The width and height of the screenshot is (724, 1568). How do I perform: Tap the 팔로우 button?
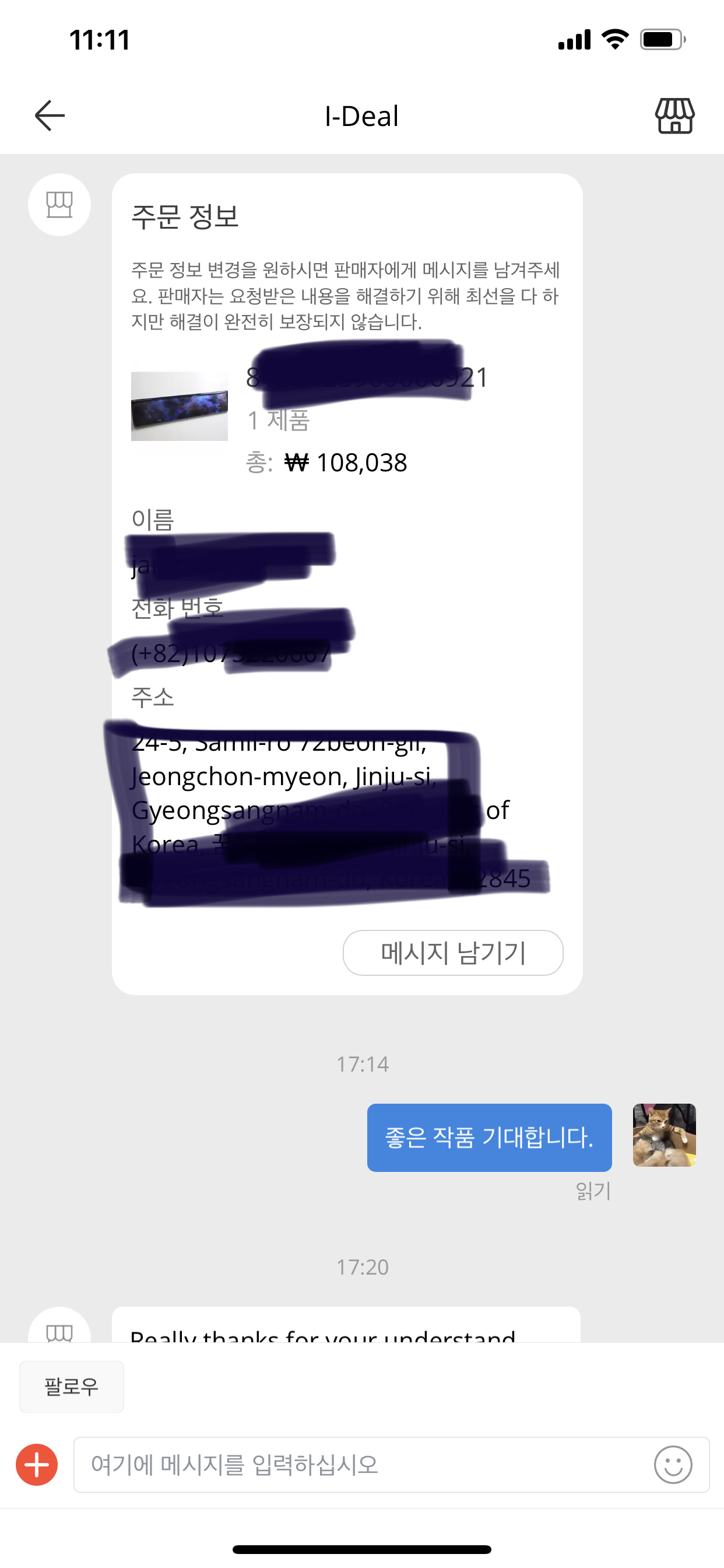click(72, 1387)
